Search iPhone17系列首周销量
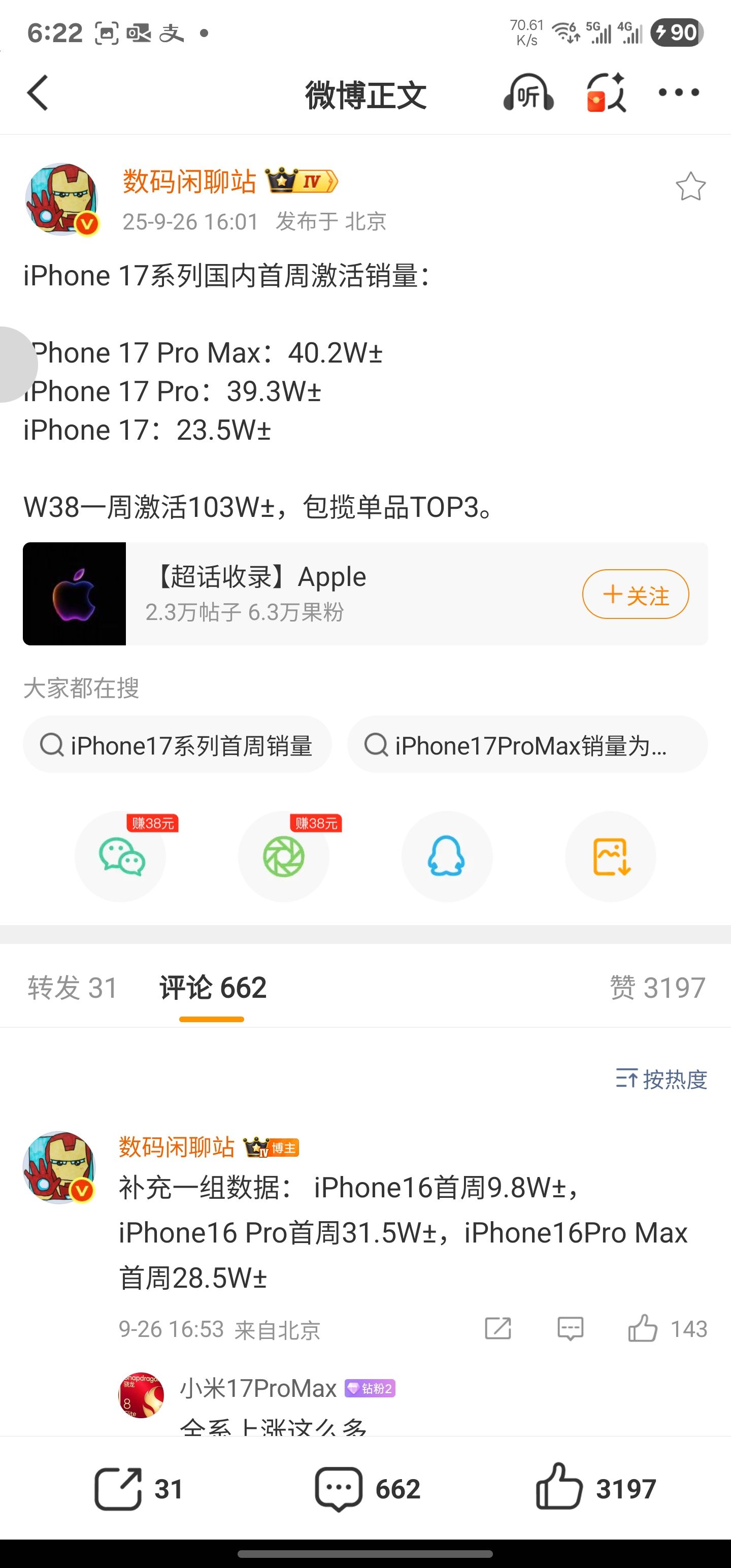This screenshot has width=731, height=1568. pyautogui.click(x=177, y=744)
